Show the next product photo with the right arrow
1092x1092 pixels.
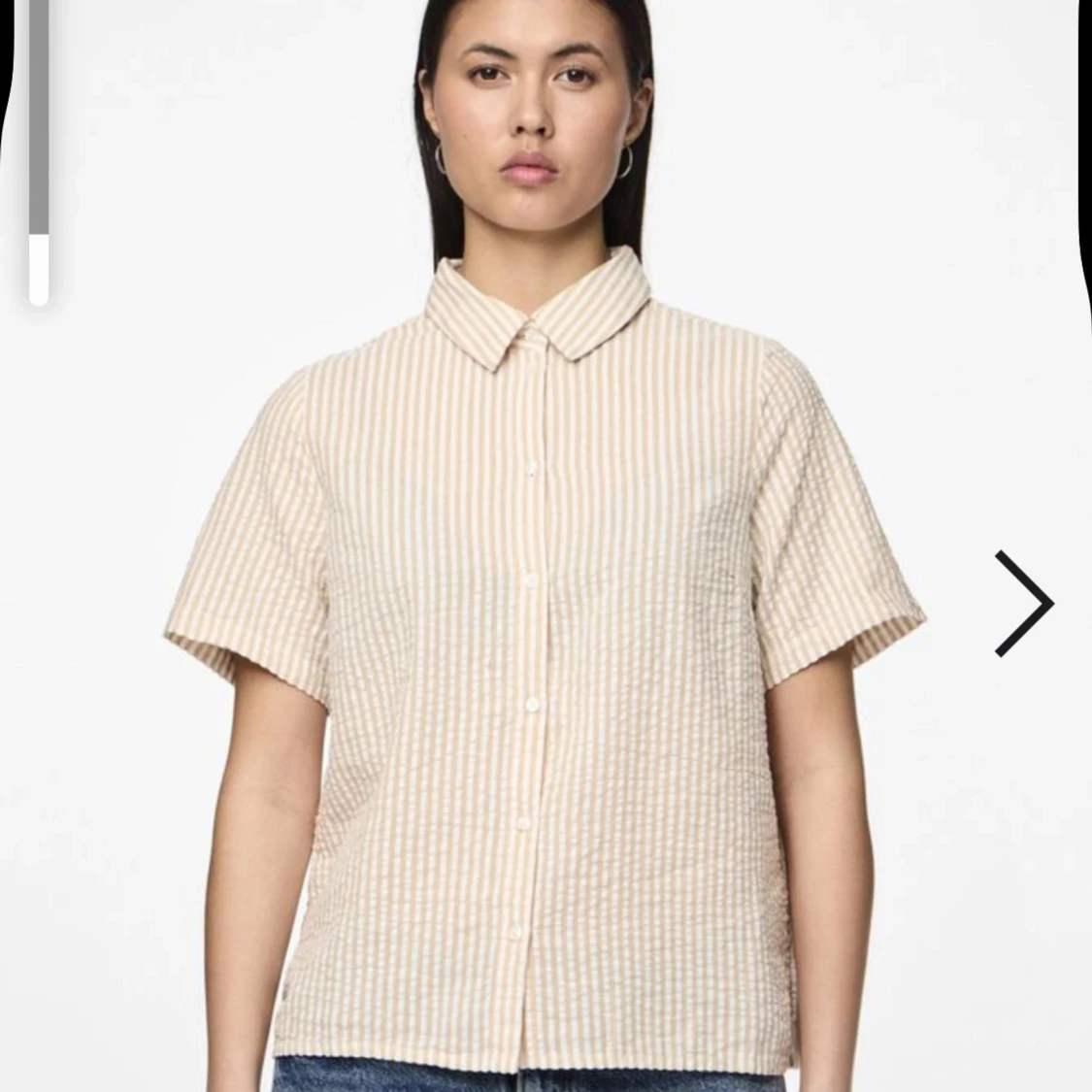click(x=1024, y=604)
